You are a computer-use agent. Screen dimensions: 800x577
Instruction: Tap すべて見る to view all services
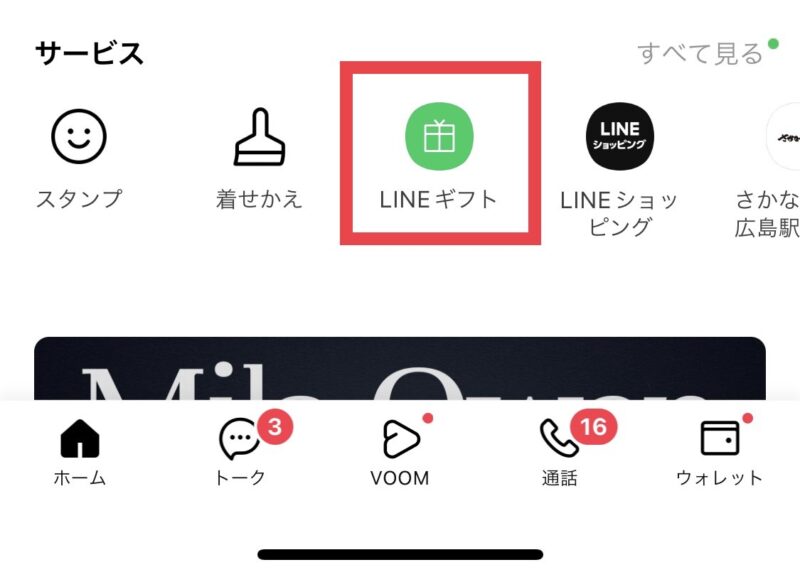click(x=700, y=53)
